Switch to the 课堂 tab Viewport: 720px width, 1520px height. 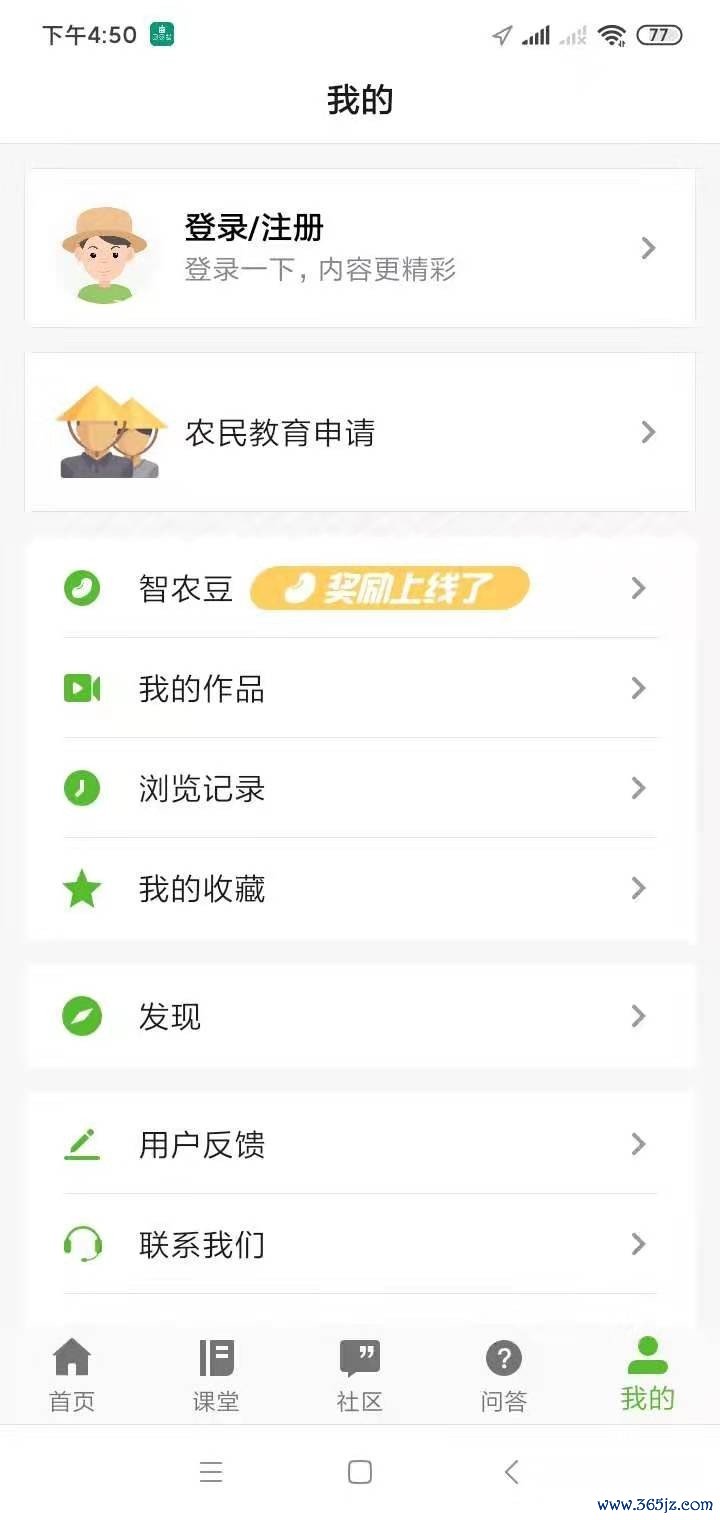click(216, 1376)
